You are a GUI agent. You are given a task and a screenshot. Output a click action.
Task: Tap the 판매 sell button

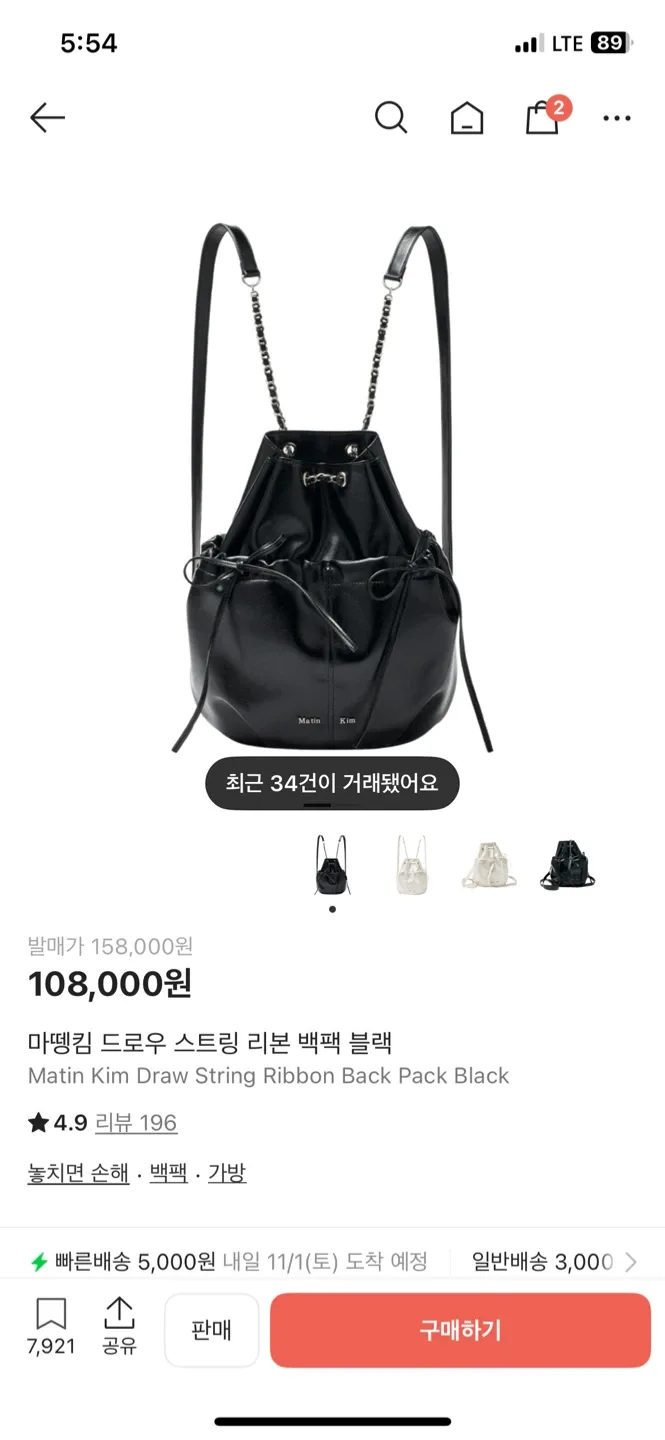pos(211,1330)
